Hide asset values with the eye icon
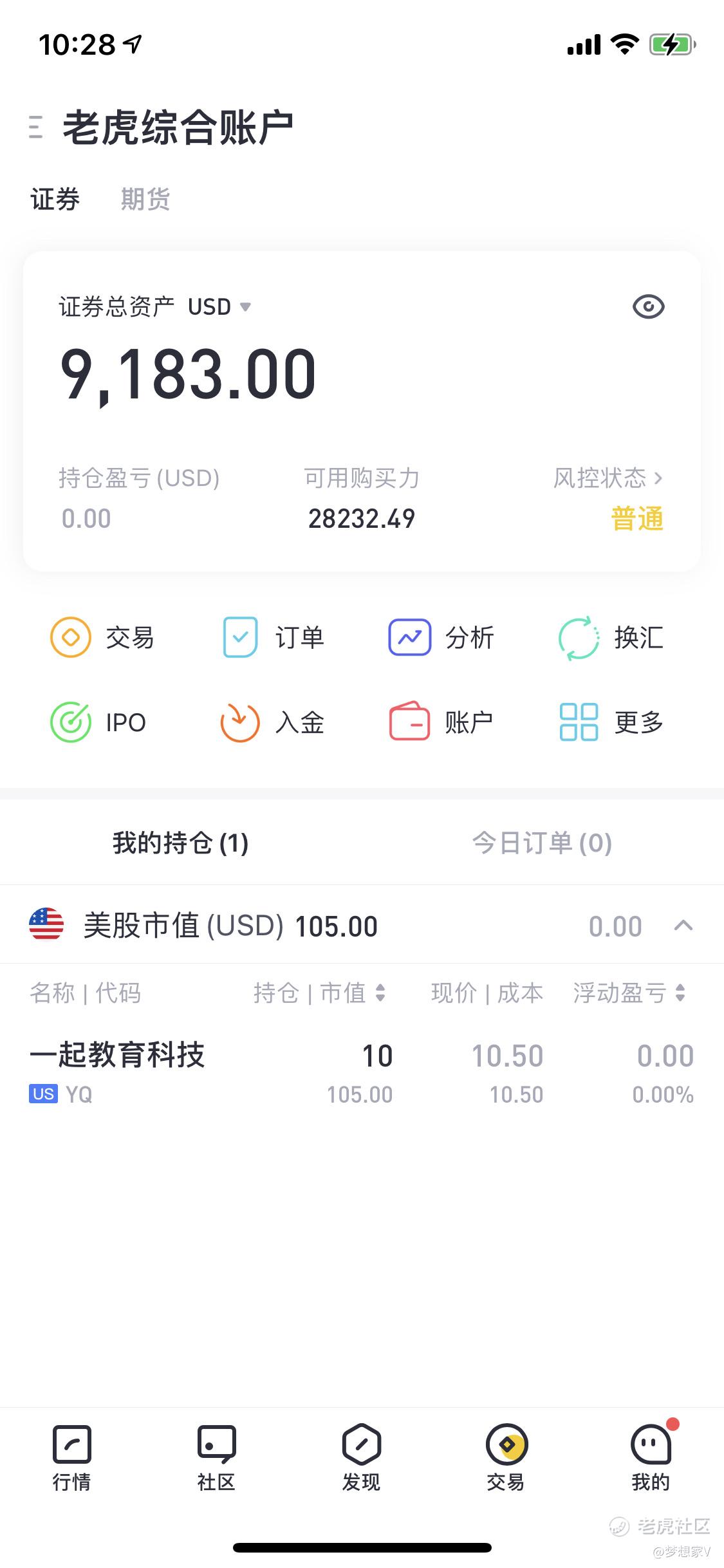 [648, 306]
